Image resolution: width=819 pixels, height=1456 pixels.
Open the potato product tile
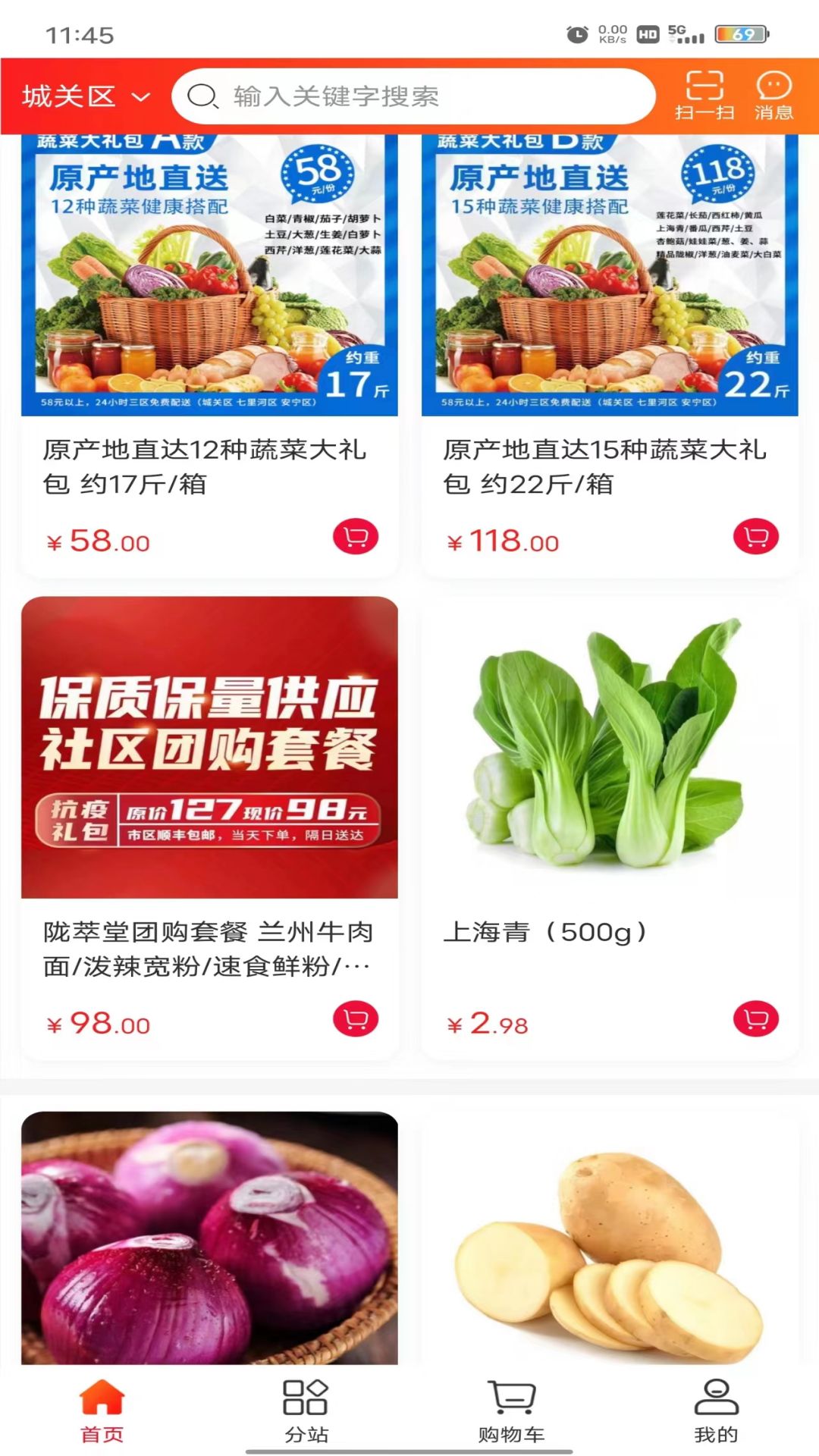tap(610, 1238)
